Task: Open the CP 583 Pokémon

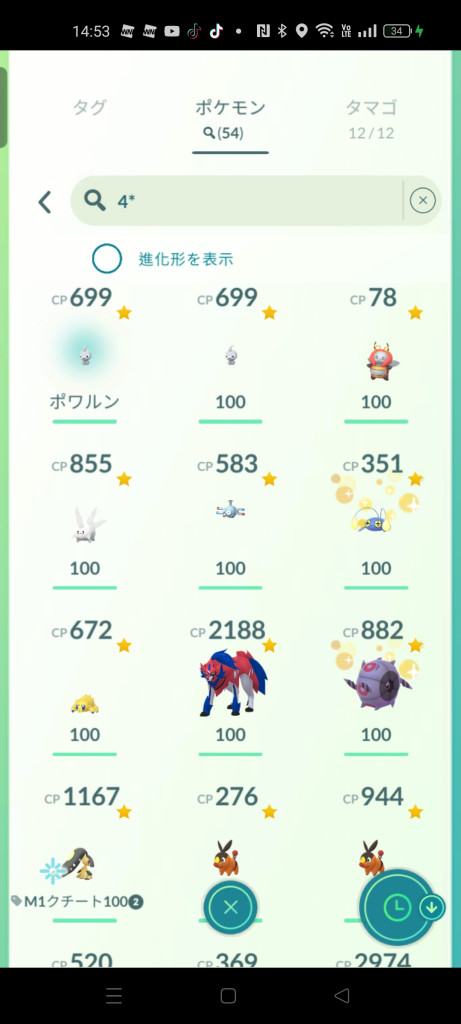Action: click(x=230, y=522)
